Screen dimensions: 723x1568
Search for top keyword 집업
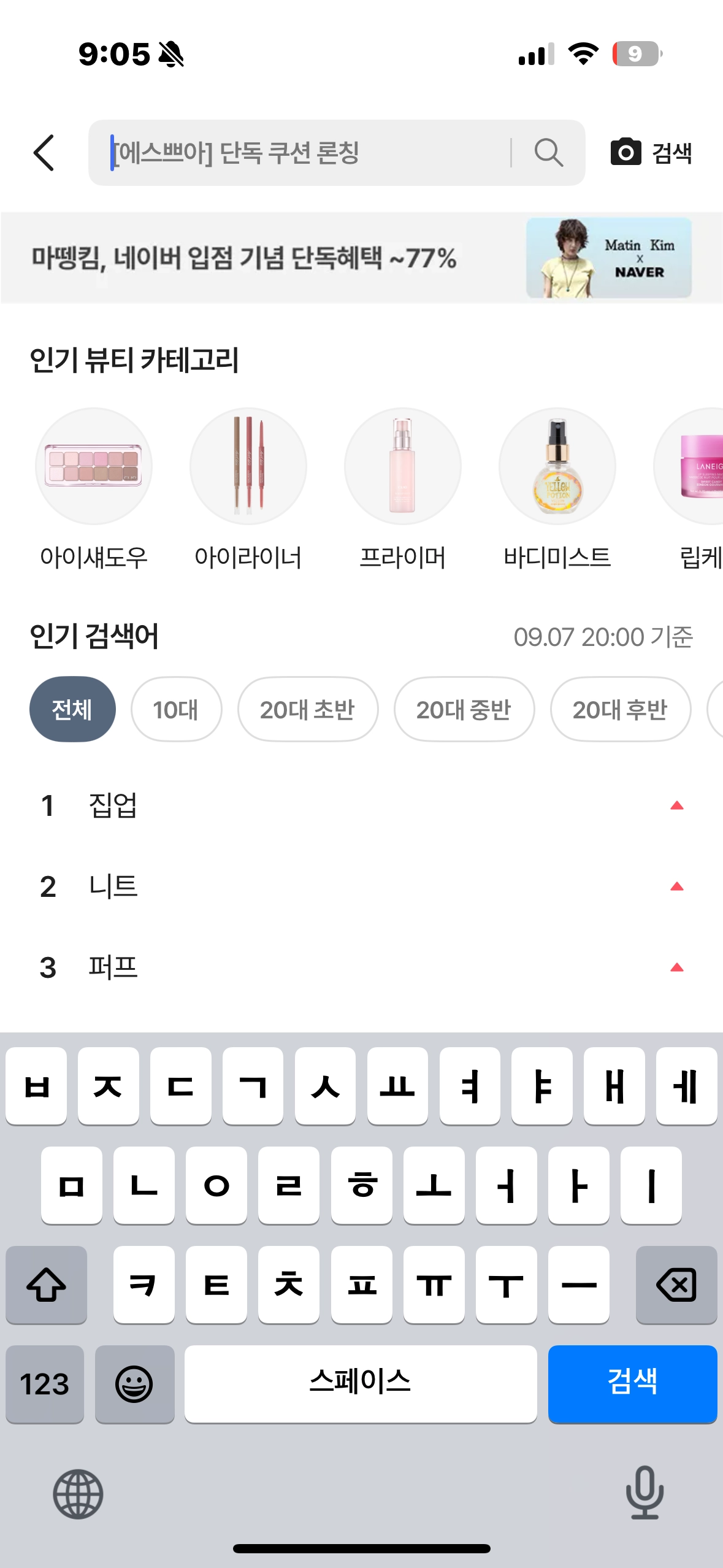113,805
